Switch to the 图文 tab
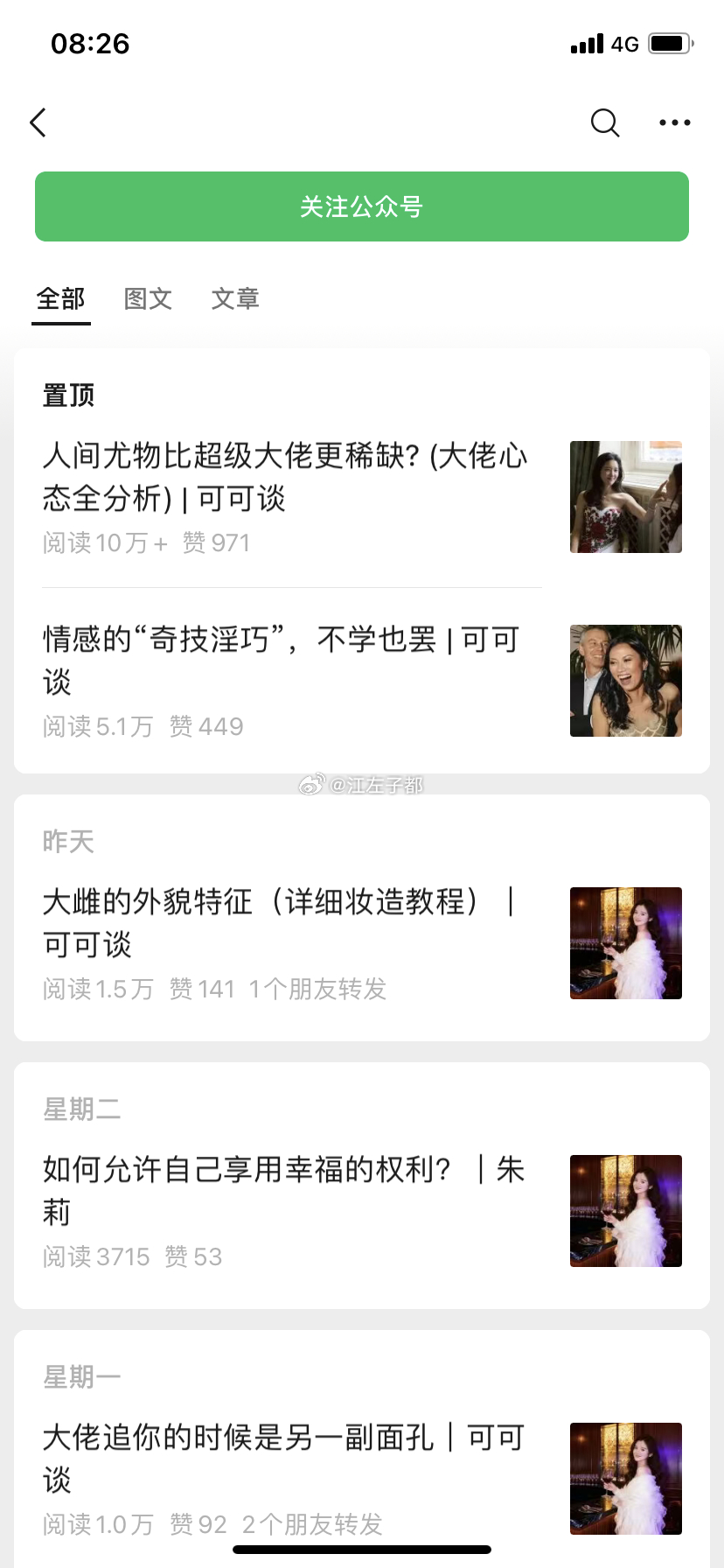Viewport: 724px width, 1568px height. point(147,299)
